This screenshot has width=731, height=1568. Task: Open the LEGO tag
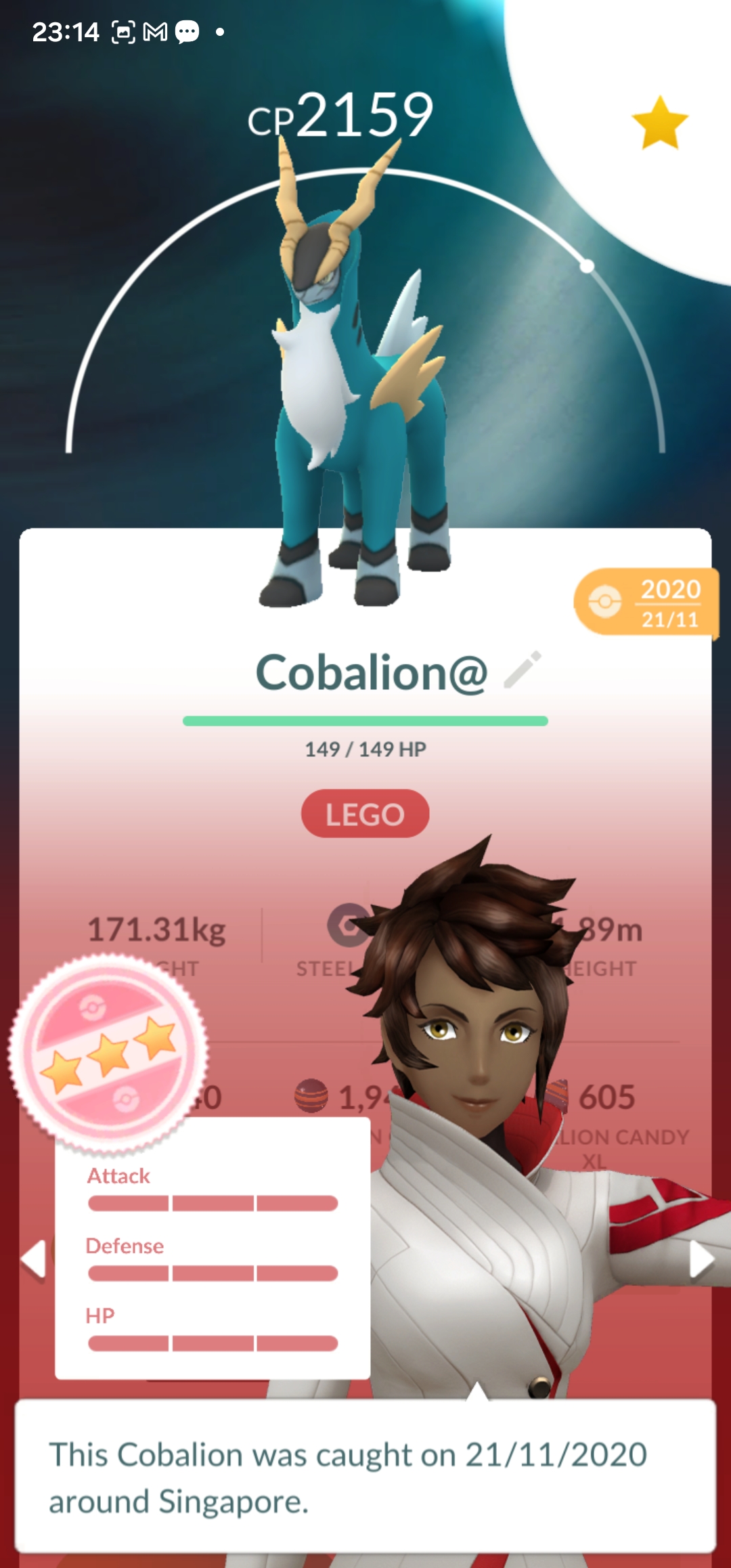point(365,814)
